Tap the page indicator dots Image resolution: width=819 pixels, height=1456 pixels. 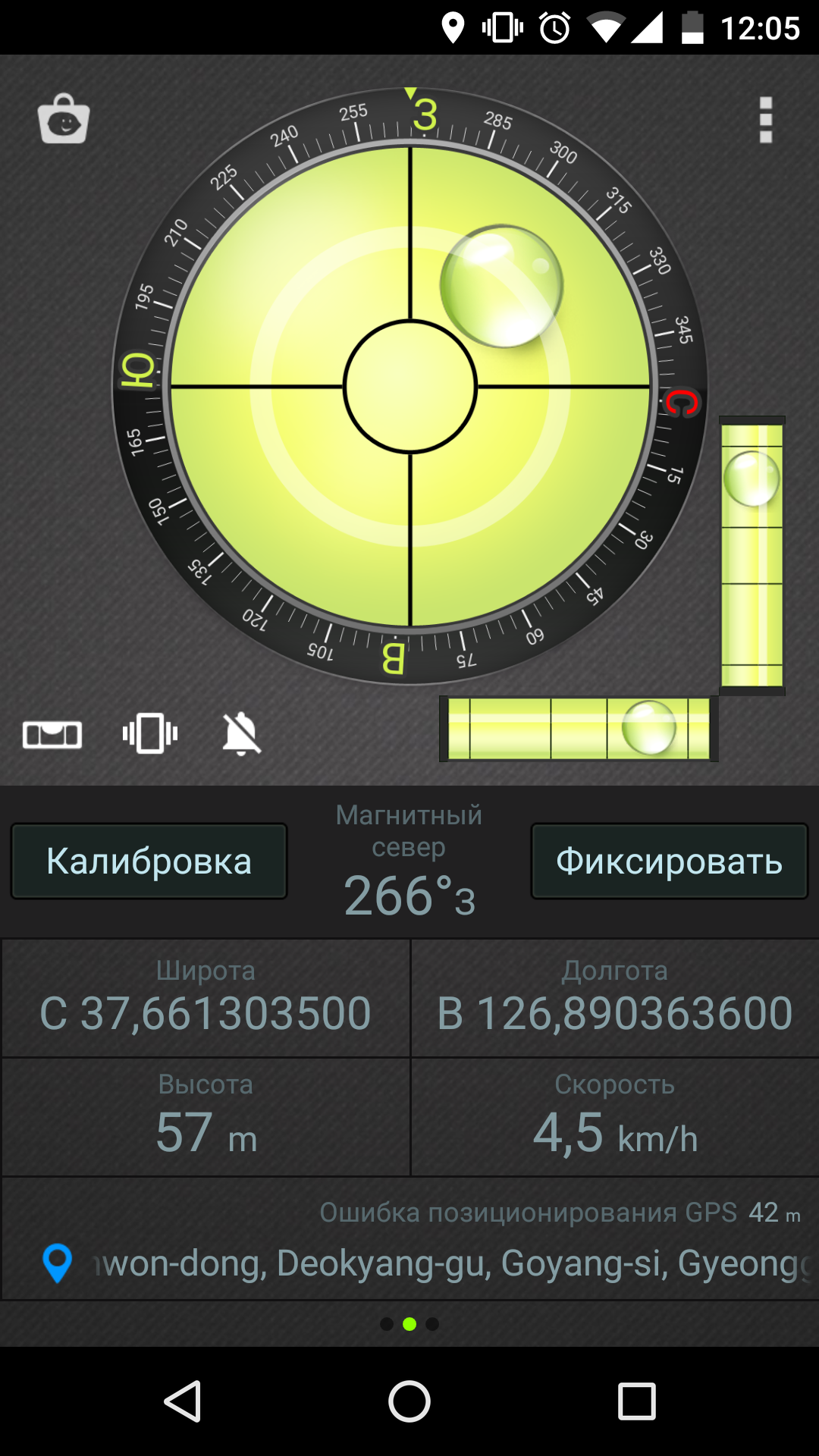point(409,1324)
